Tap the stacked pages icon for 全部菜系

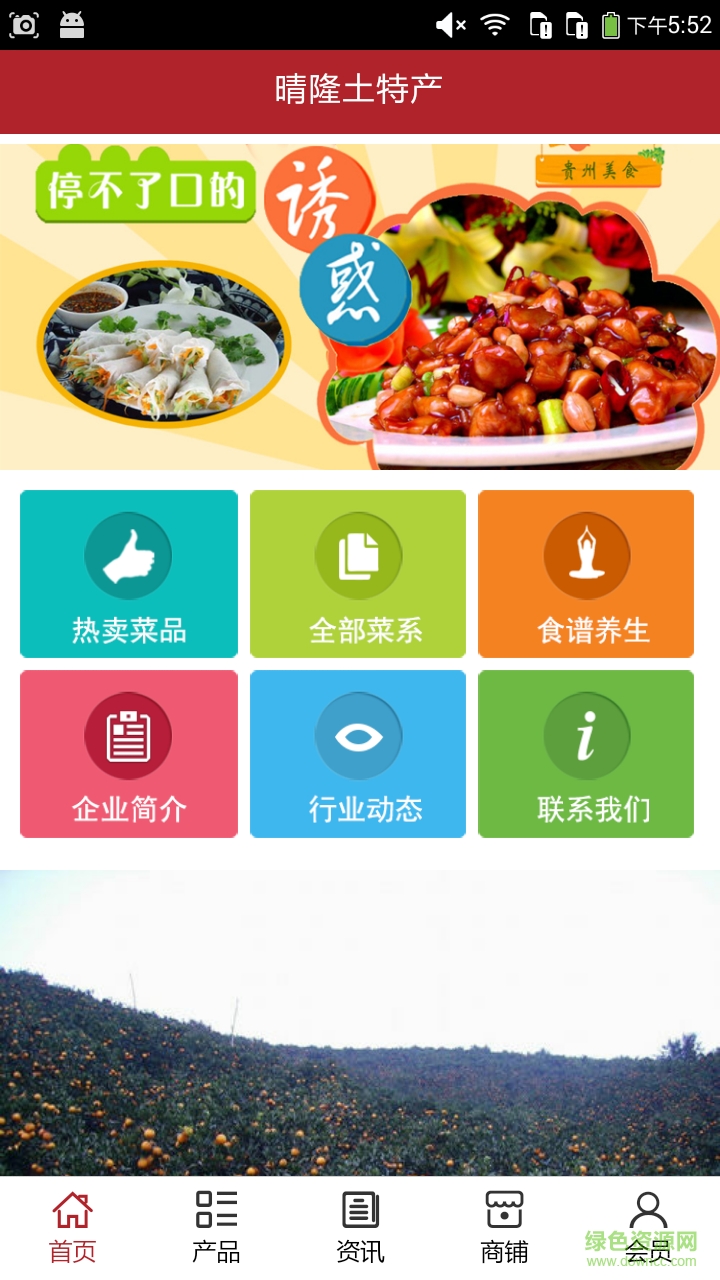pos(357,555)
